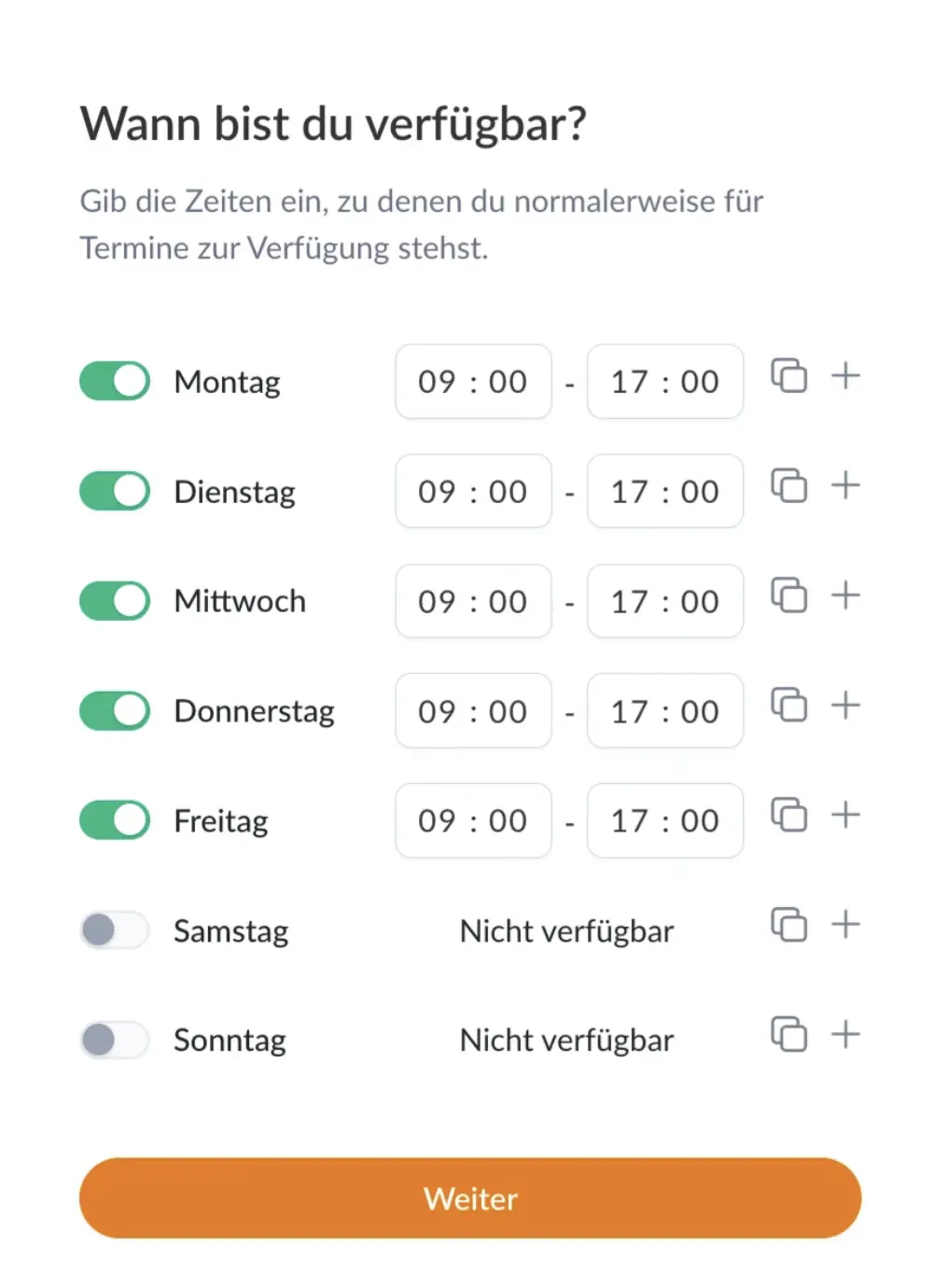Disable availability for Freitag

click(114, 819)
